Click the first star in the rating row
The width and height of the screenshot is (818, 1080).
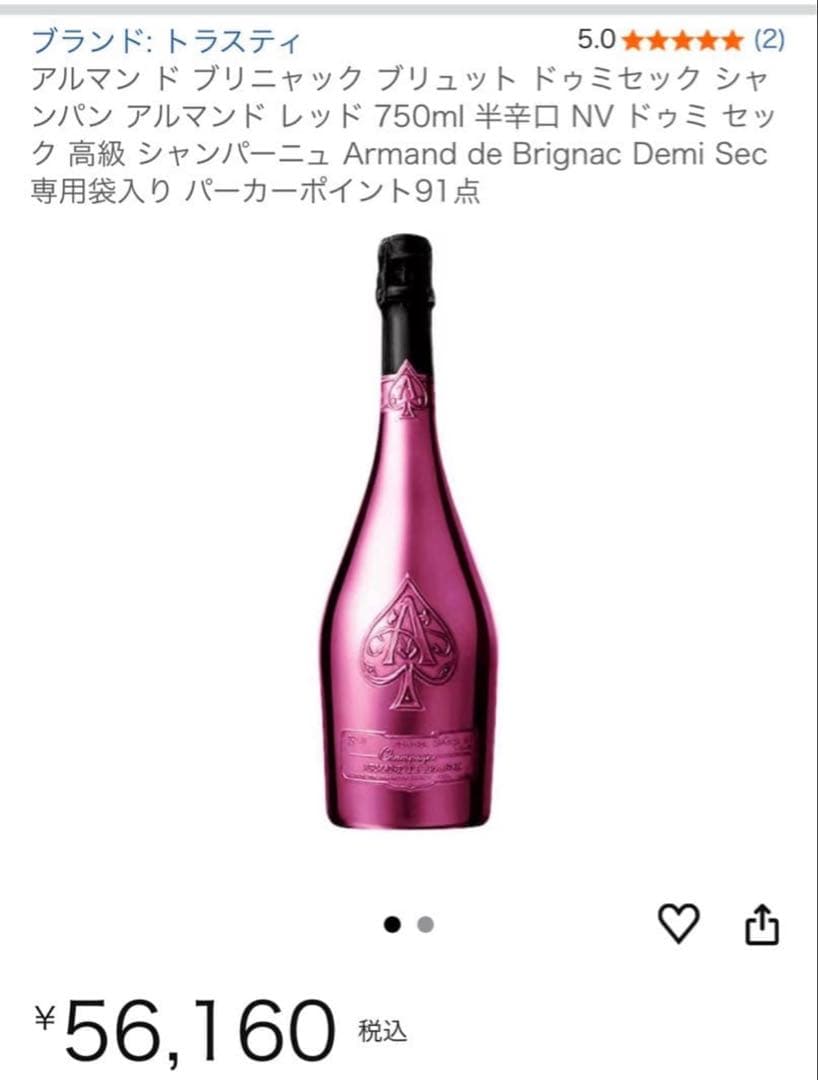[x=632, y=41]
